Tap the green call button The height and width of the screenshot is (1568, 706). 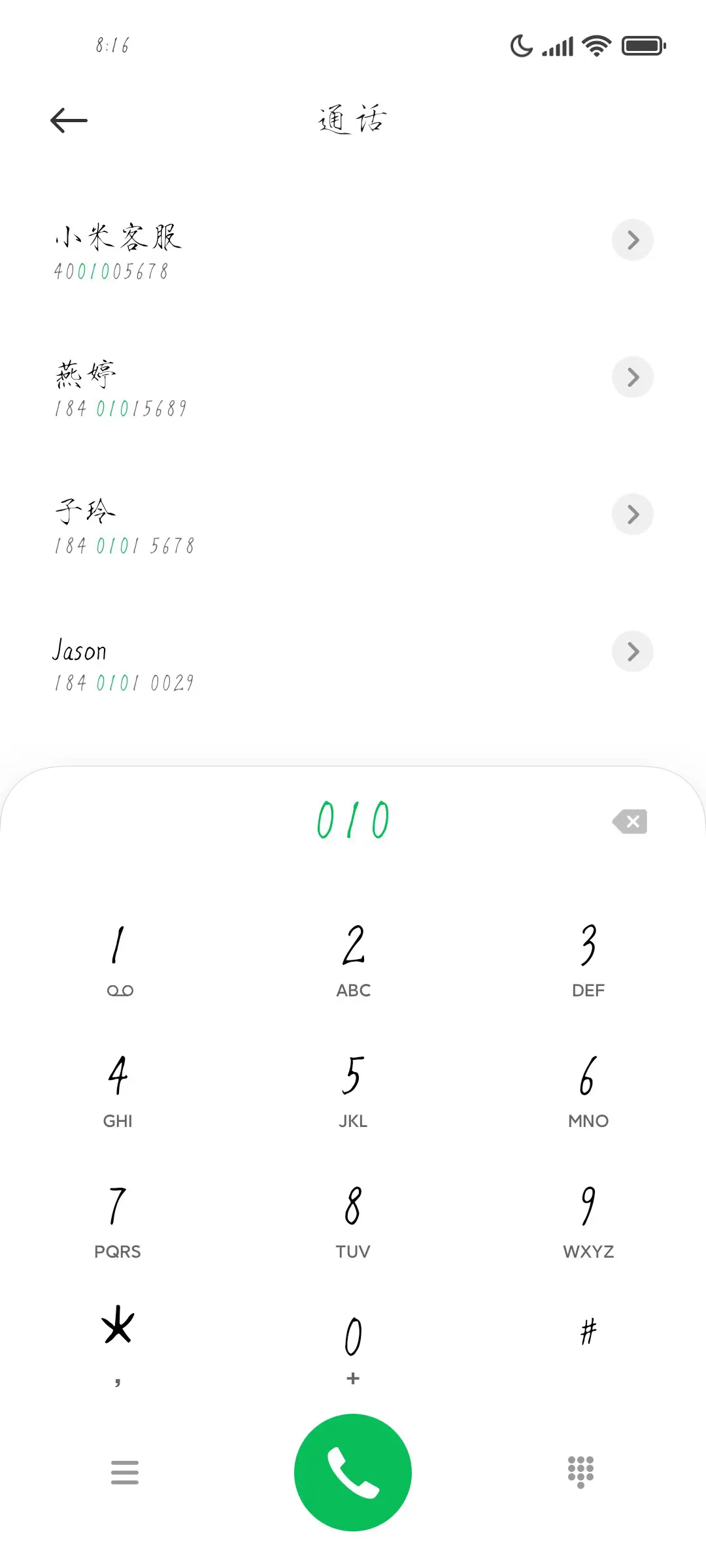coord(352,1472)
